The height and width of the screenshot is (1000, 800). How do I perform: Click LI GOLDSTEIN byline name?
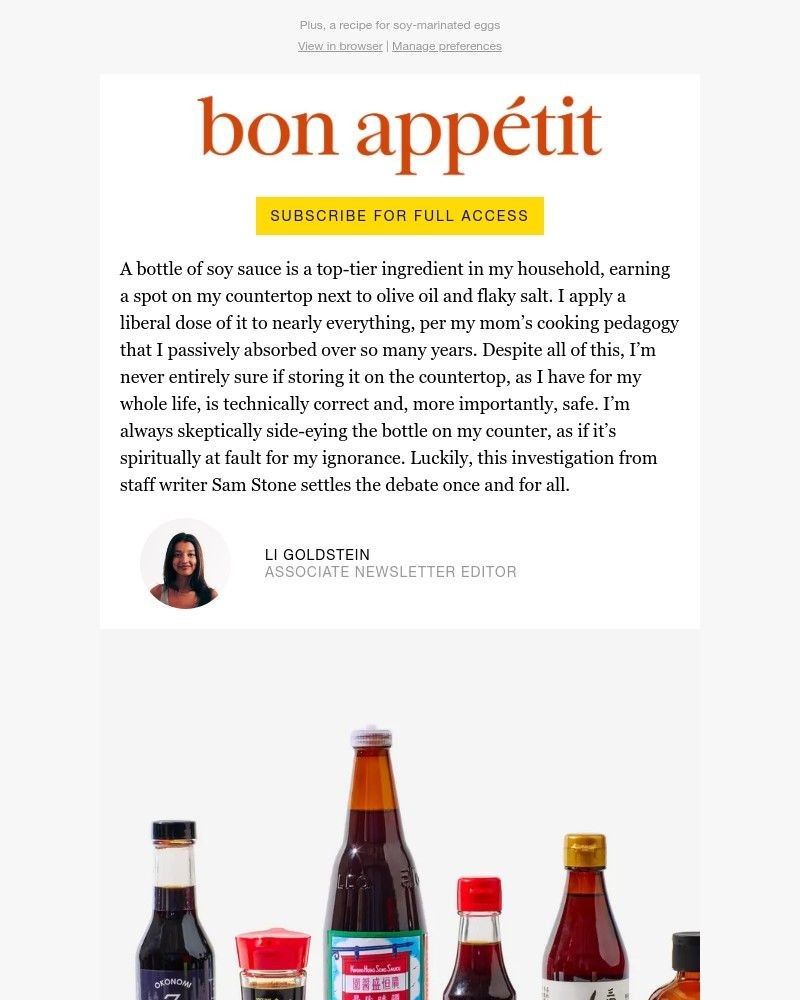[x=317, y=554]
